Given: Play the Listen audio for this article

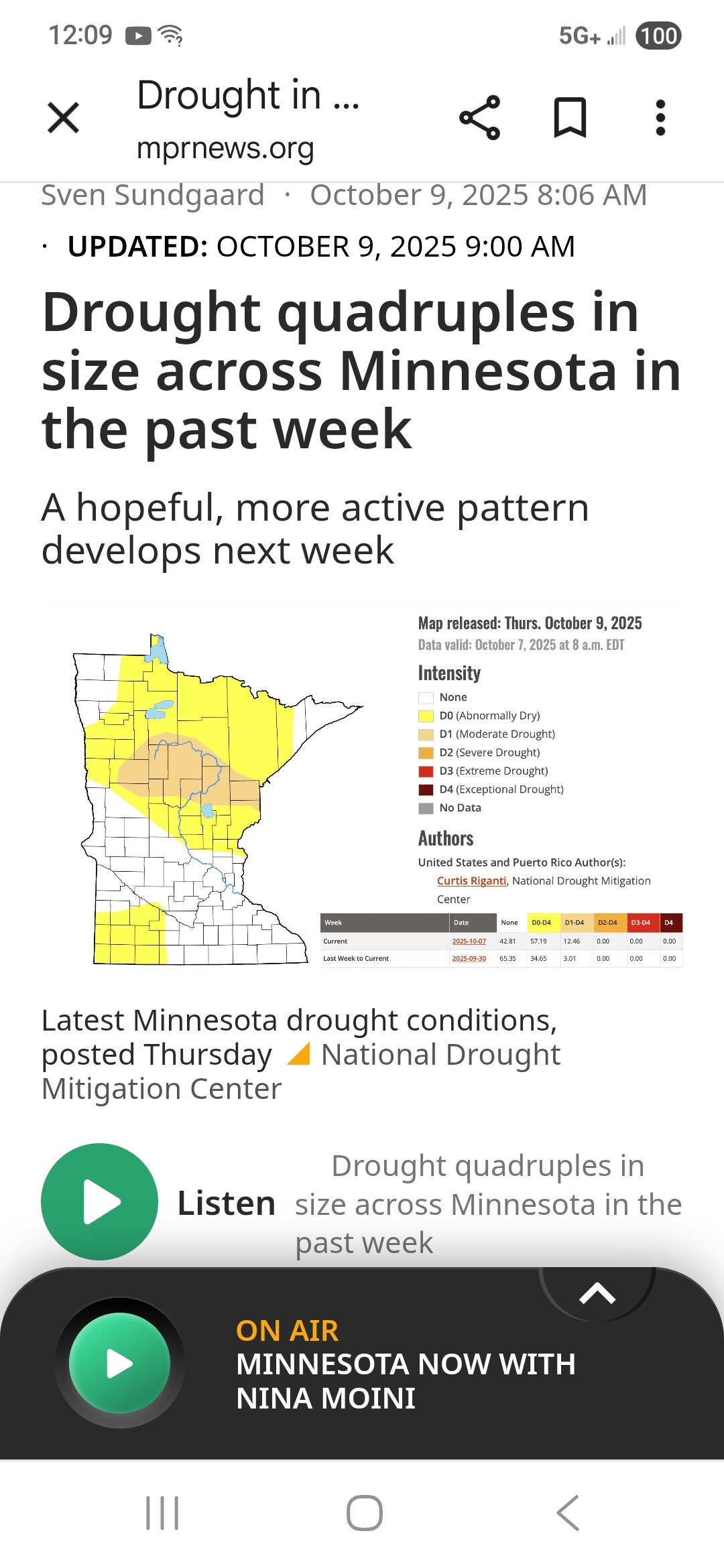Looking at the screenshot, I should coord(99,1201).
